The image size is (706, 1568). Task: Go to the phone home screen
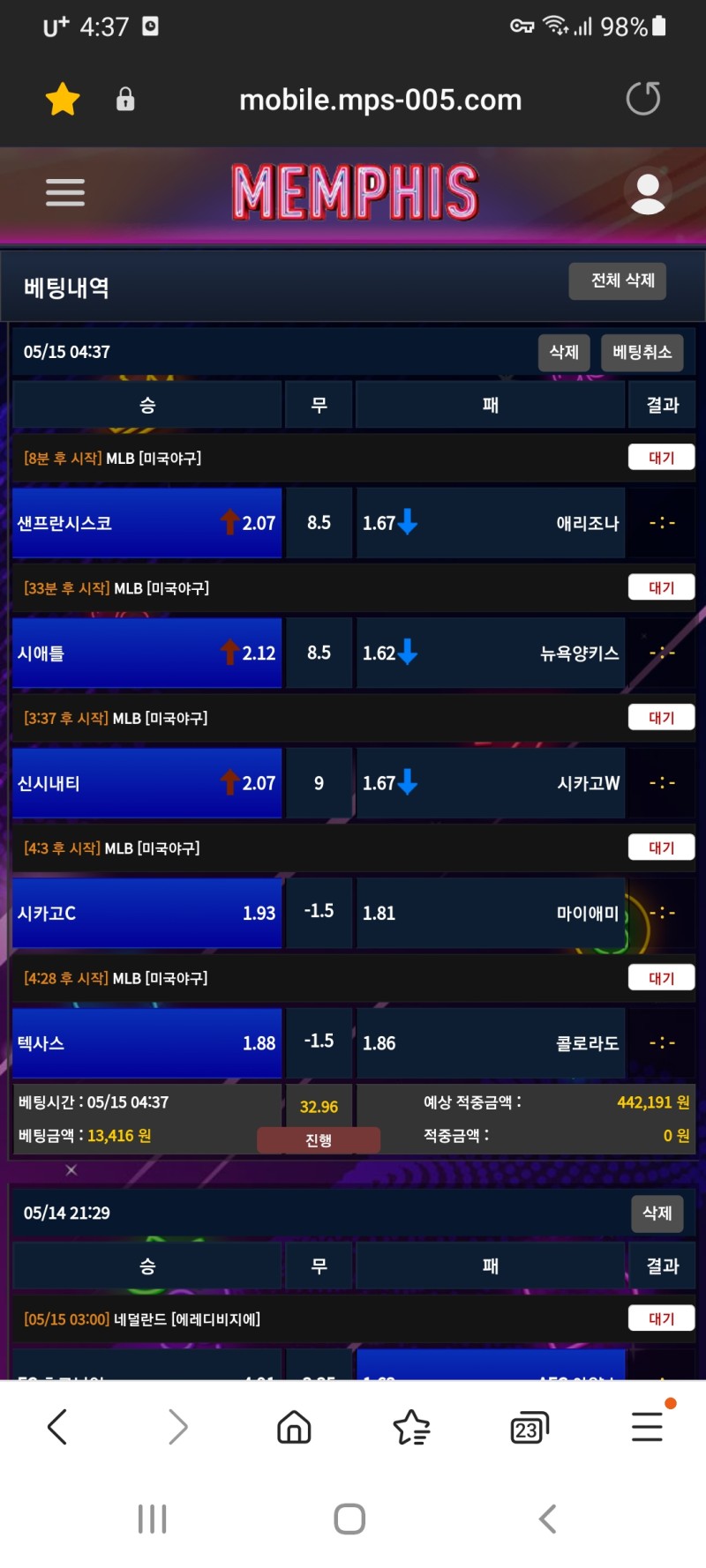[349, 1519]
